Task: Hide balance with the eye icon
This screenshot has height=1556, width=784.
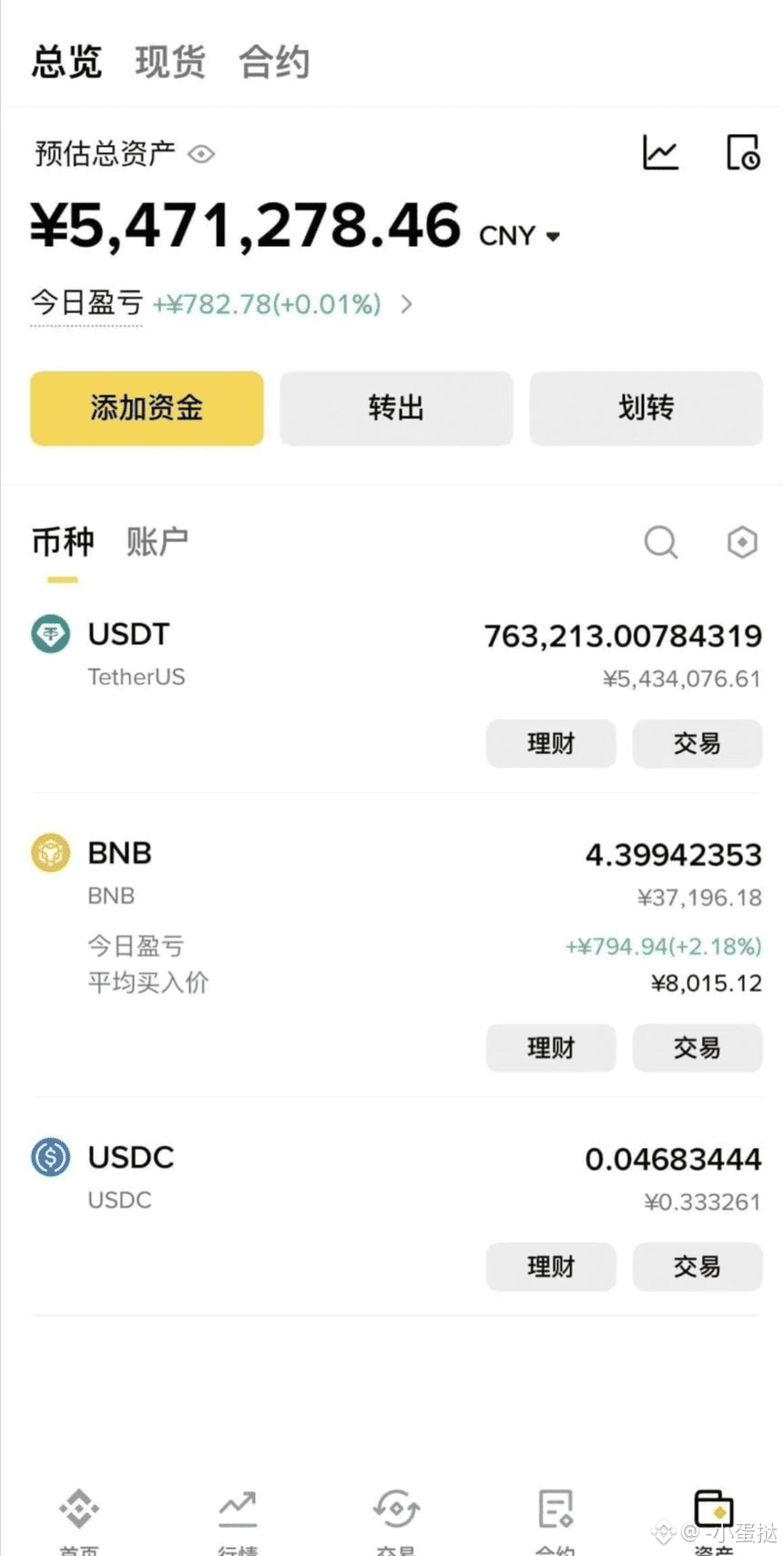Action: pyautogui.click(x=201, y=154)
